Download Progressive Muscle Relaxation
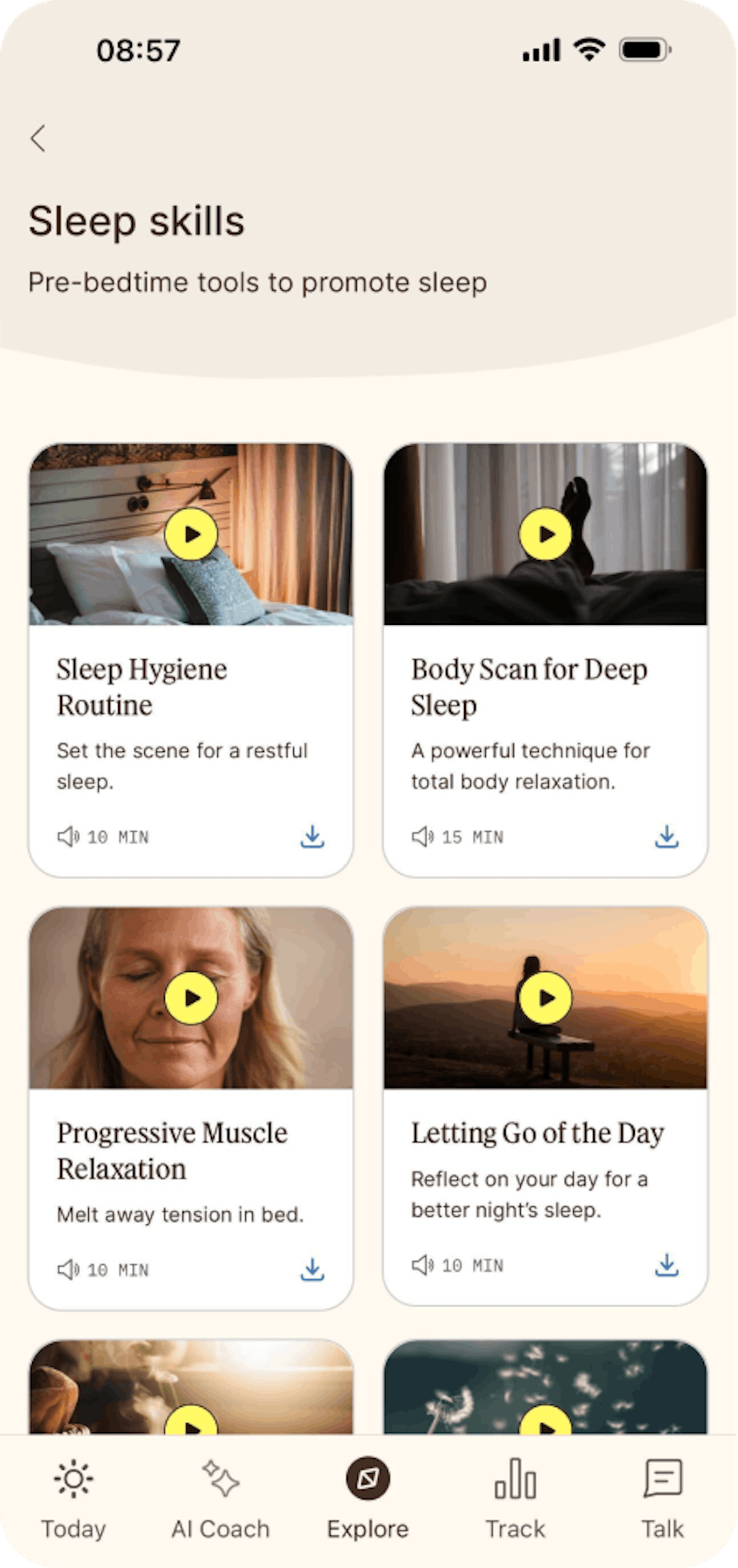The image size is (738, 1568). pyautogui.click(x=312, y=1270)
